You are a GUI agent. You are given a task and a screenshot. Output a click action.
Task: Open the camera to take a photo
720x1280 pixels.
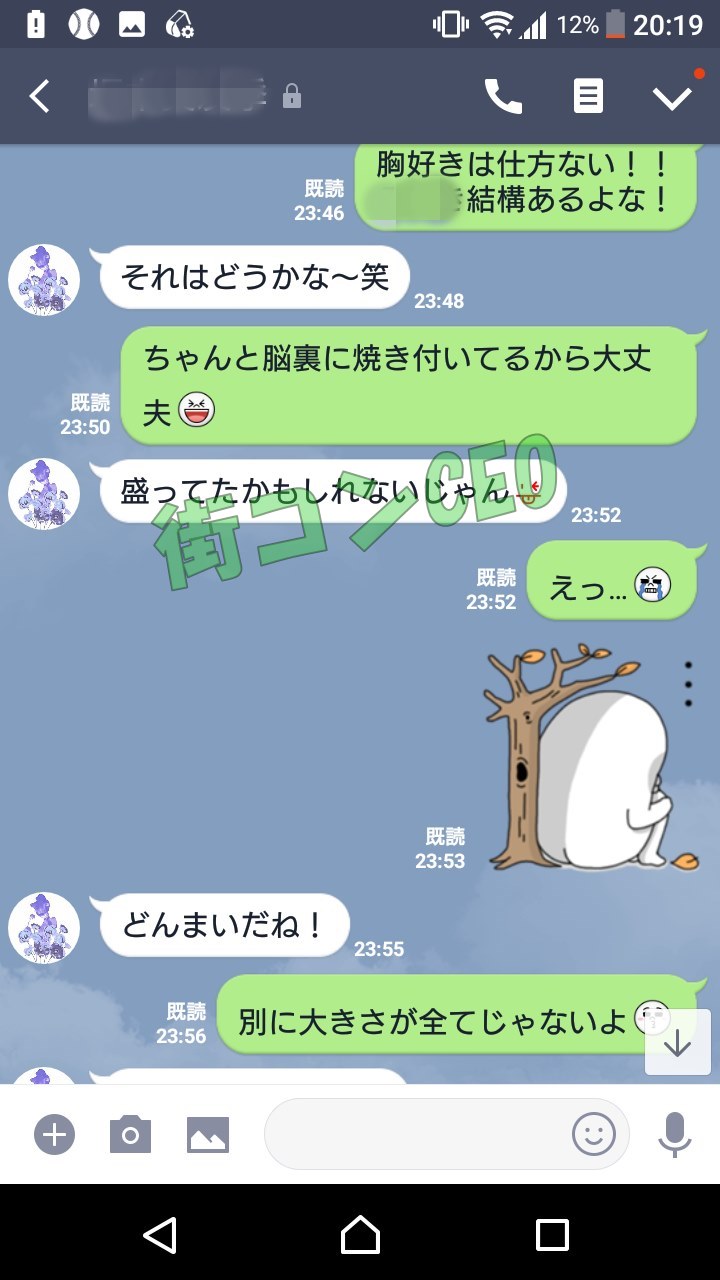[x=130, y=1134]
